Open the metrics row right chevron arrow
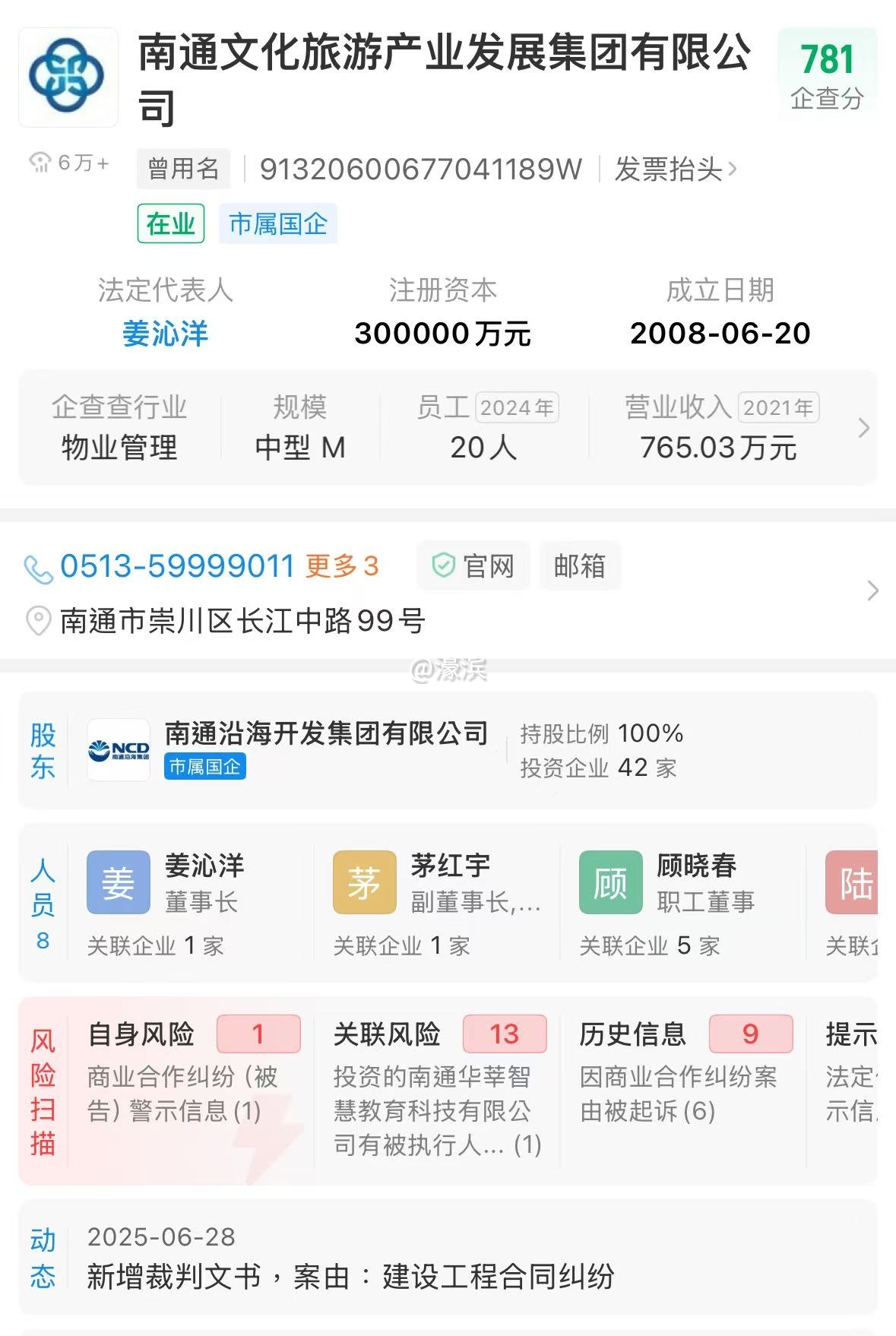Viewport: 896px width, 1336px height. pos(863,428)
